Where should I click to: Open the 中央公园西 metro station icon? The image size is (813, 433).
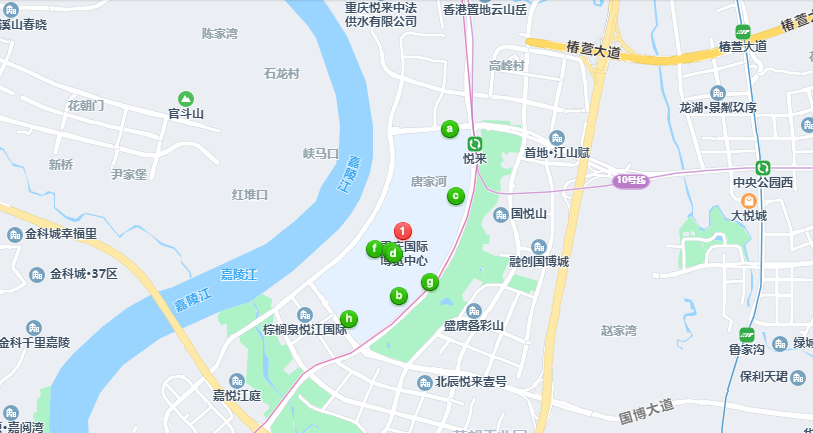763,167
